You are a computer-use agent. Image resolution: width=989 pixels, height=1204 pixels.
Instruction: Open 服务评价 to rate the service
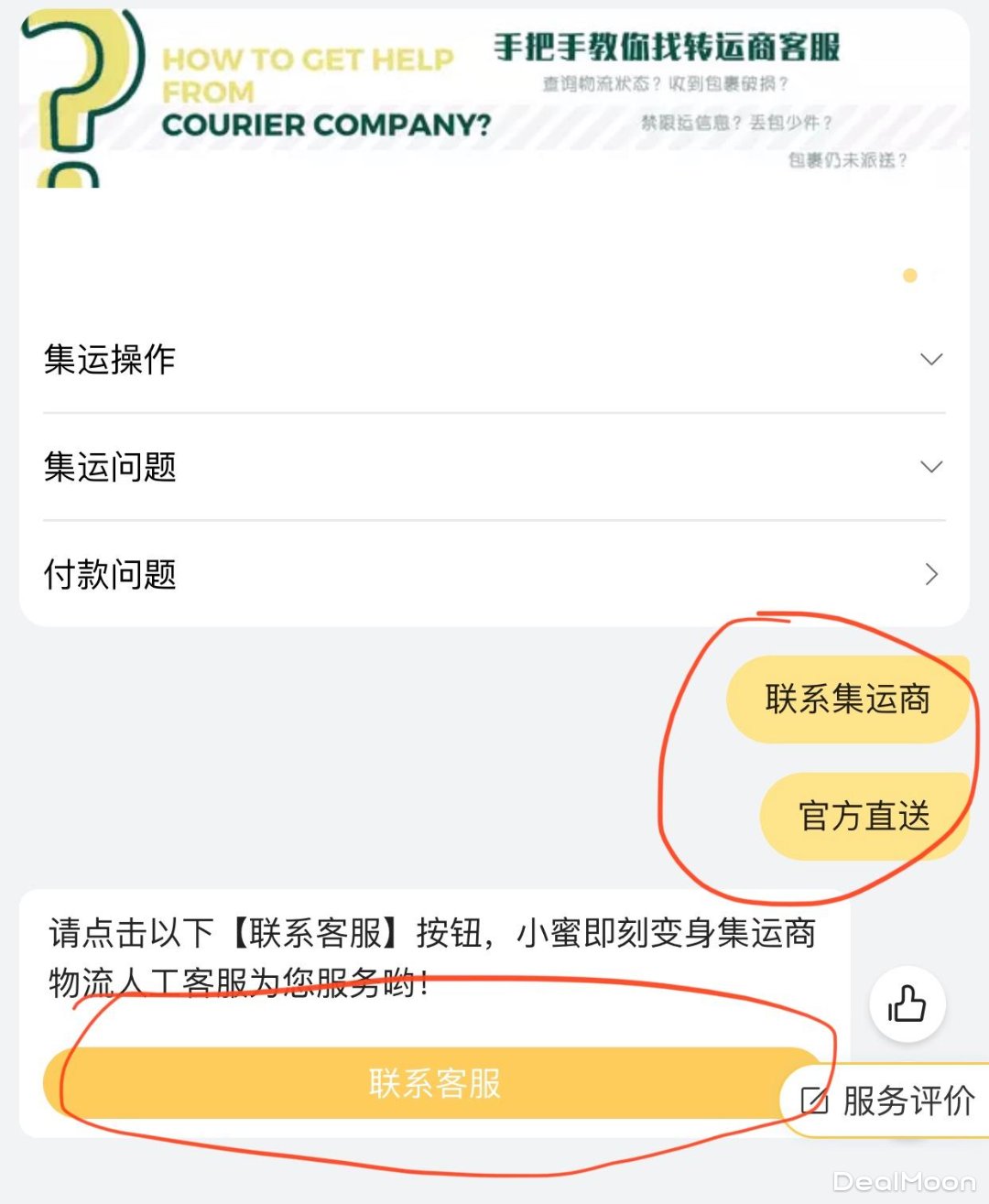[888, 1101]
